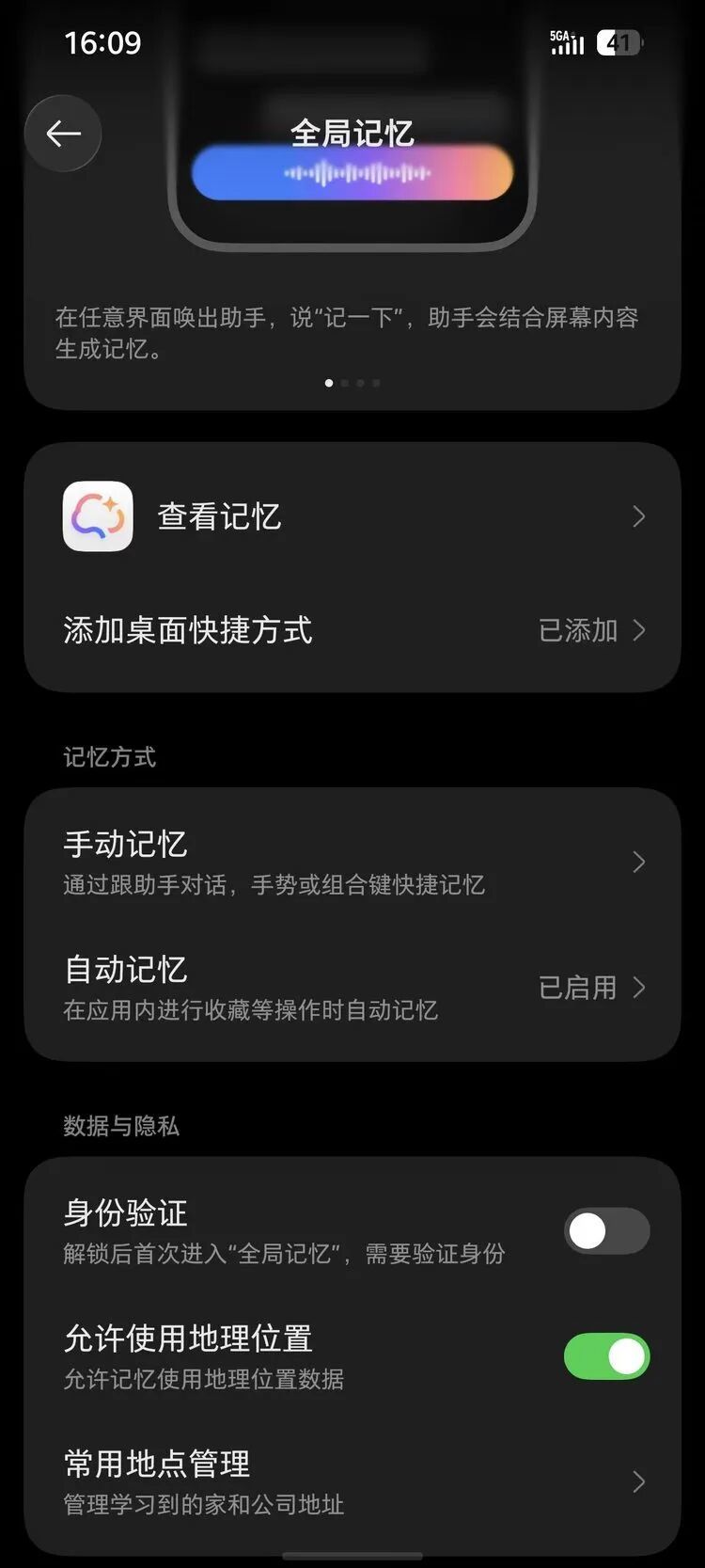Viewport: 705px width, 1568px height.
Task: Open 手动记忆 options
Action: point(352,862)
